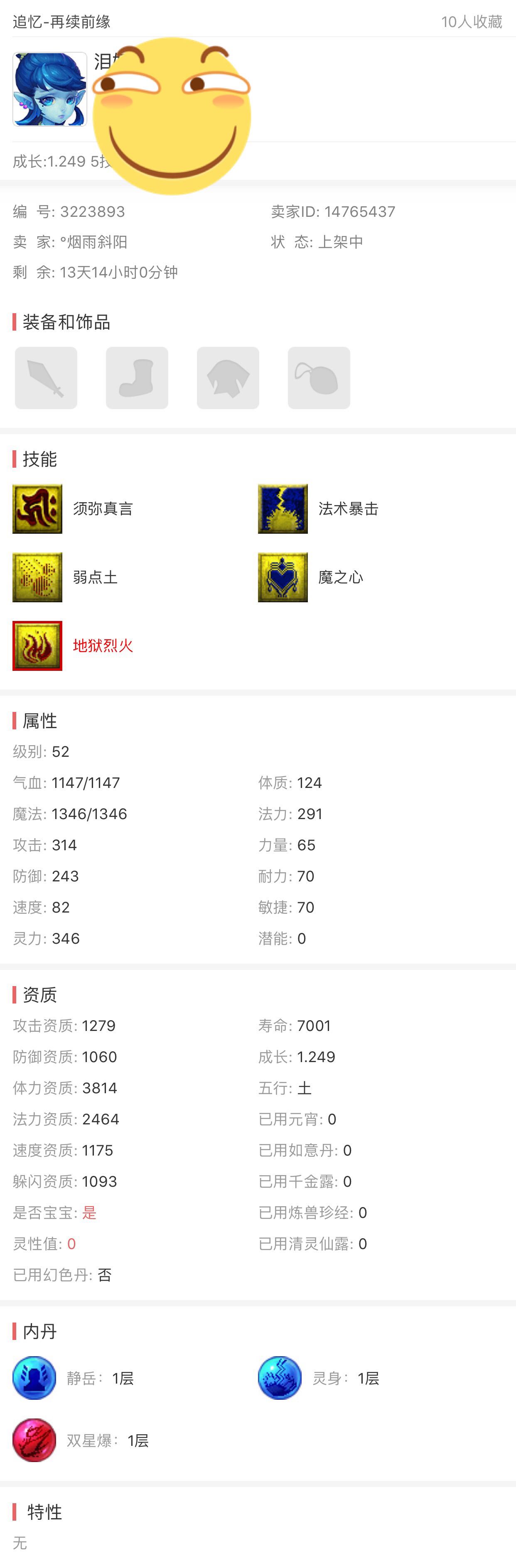View the 灵身 inner elixir icon

pyautogui.click(x=280, y=1377)
